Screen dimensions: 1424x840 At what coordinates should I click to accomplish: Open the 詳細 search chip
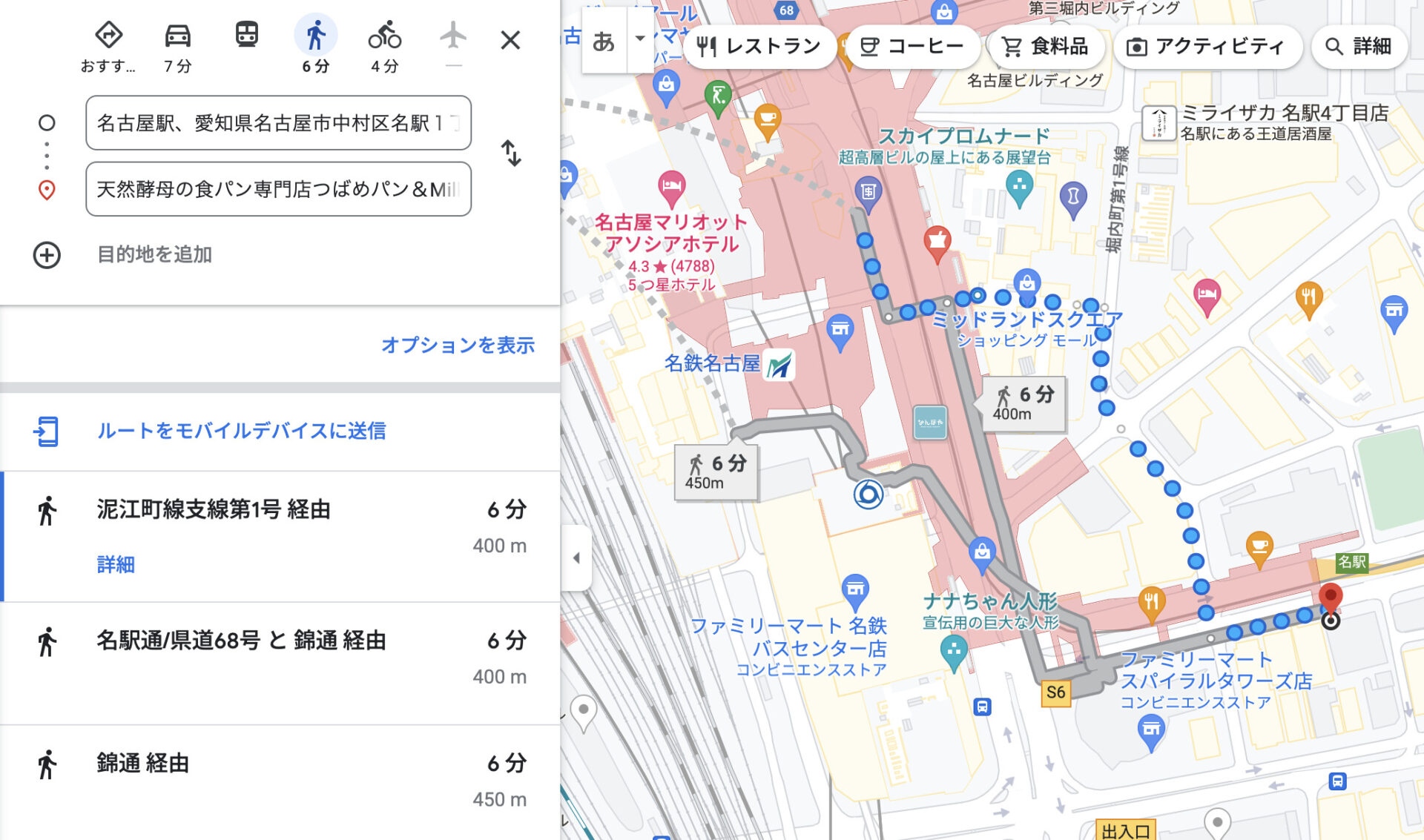pos(1358,47)
